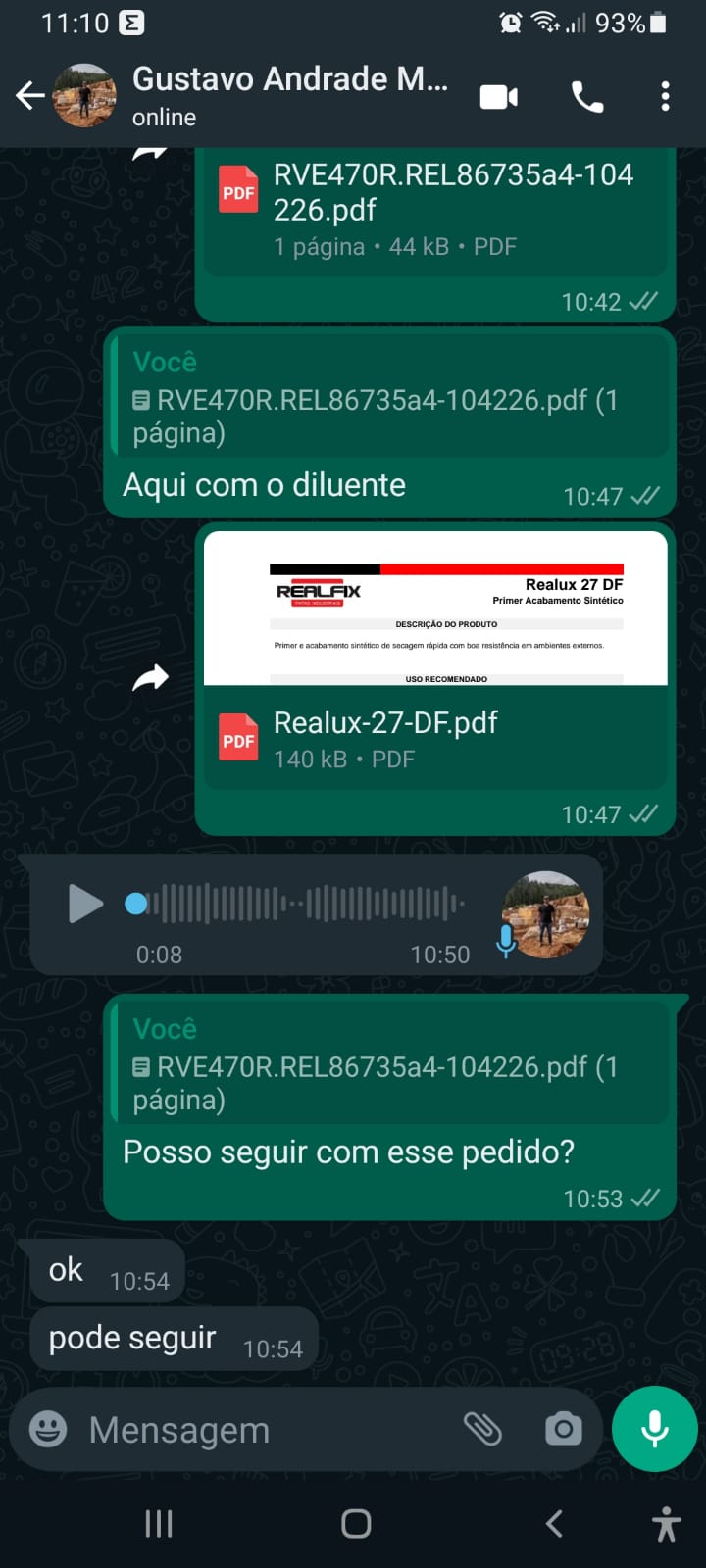This screenshot has width=706, height=1568.
Task: Start a voice call with Gustavo
Action: pyautogui.click(x=586, y=97)
